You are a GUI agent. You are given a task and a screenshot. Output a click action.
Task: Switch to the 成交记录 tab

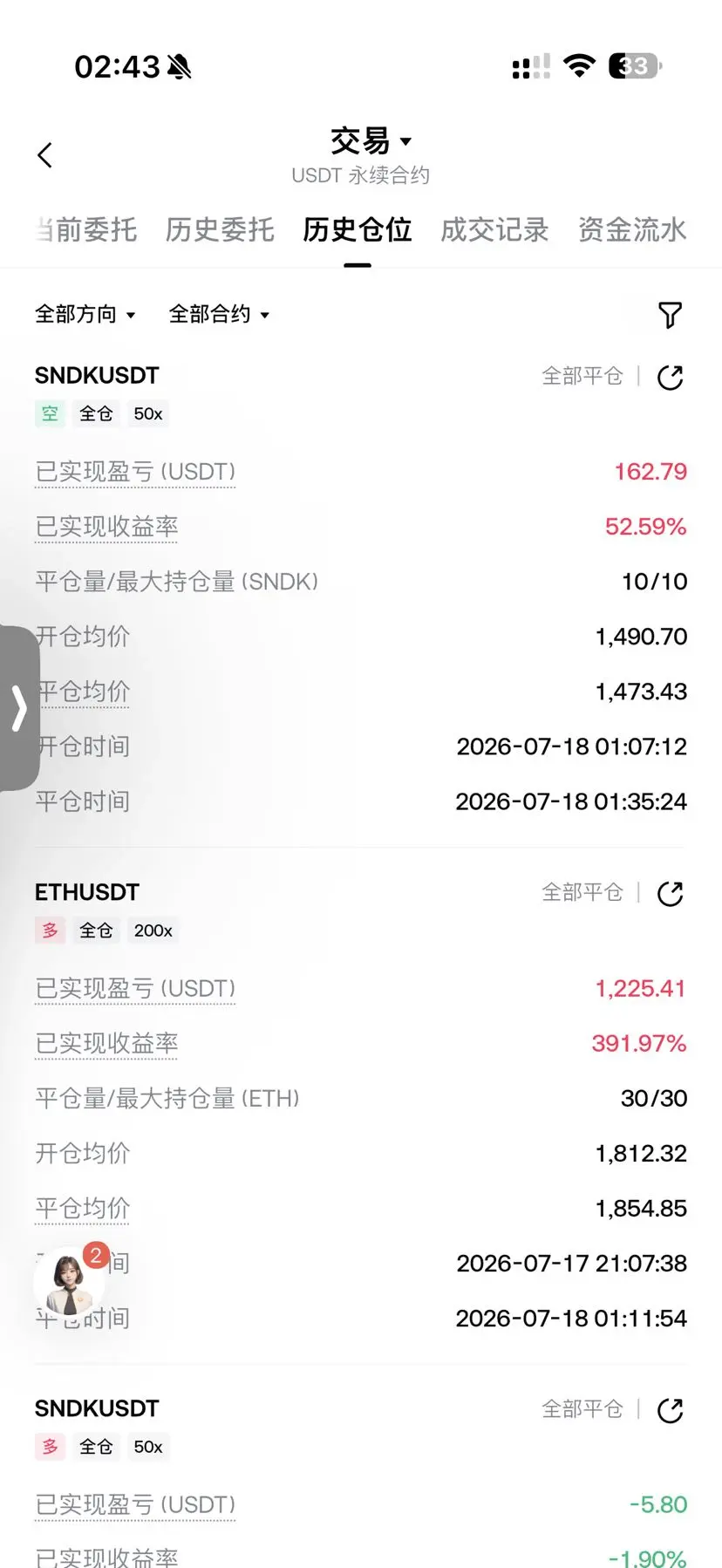pos(494,230)
